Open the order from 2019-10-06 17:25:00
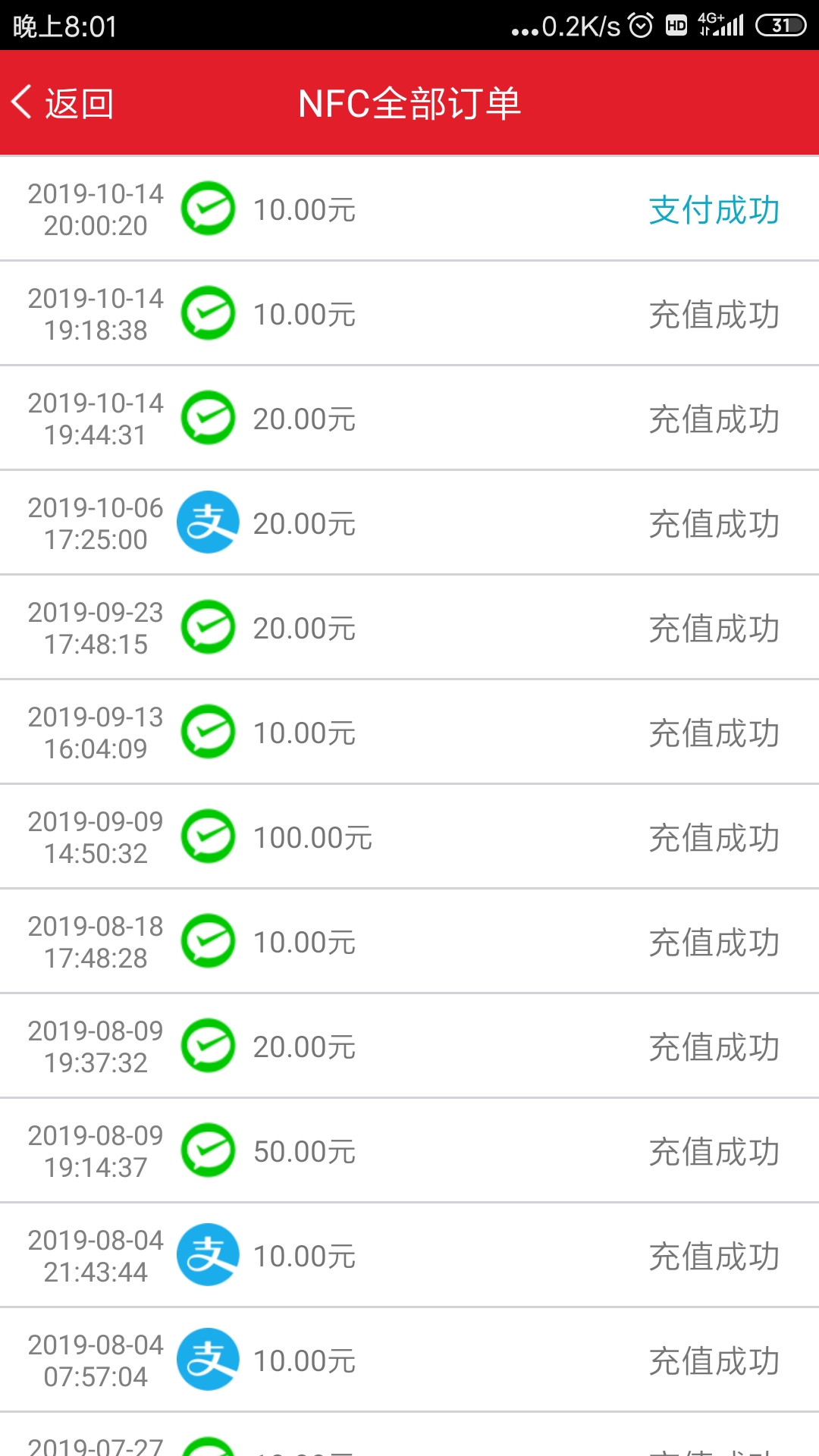This screenshot has width=819, height=1456. [x=409, y=523]
